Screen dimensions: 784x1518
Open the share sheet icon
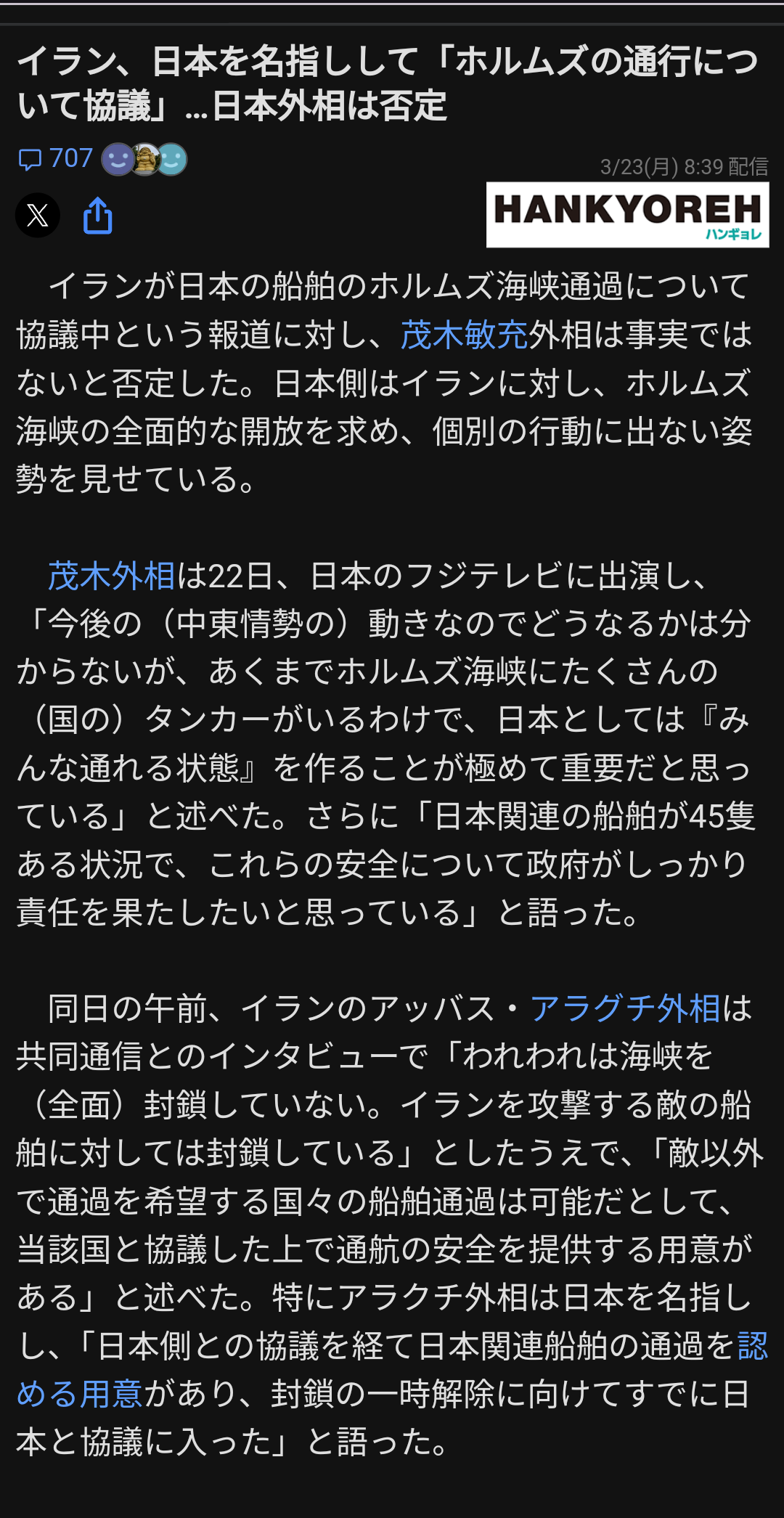98,216
